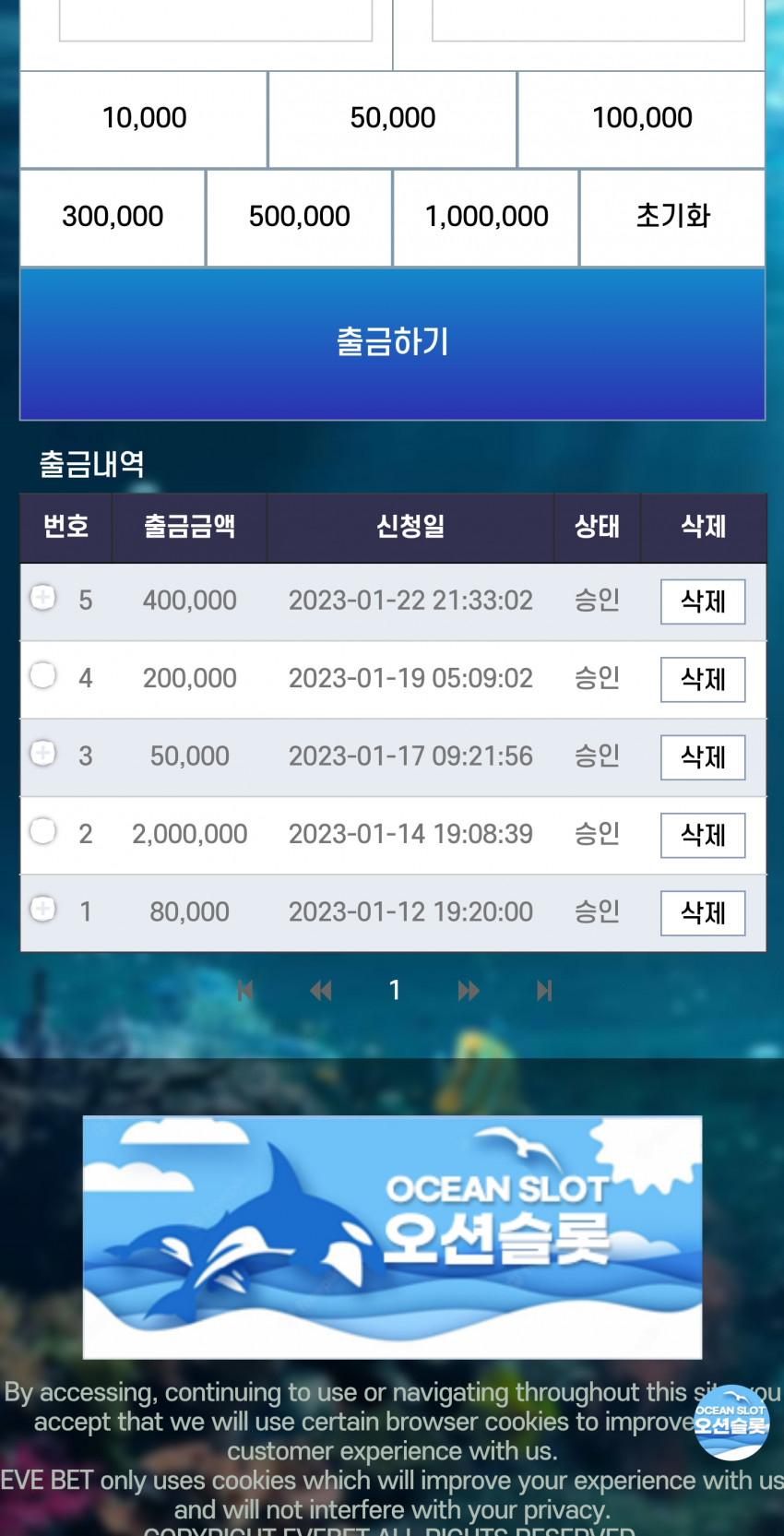Expand row 3 details
Image resolution: width=784 pixels, height=1536 pixels.
[42, 753]
